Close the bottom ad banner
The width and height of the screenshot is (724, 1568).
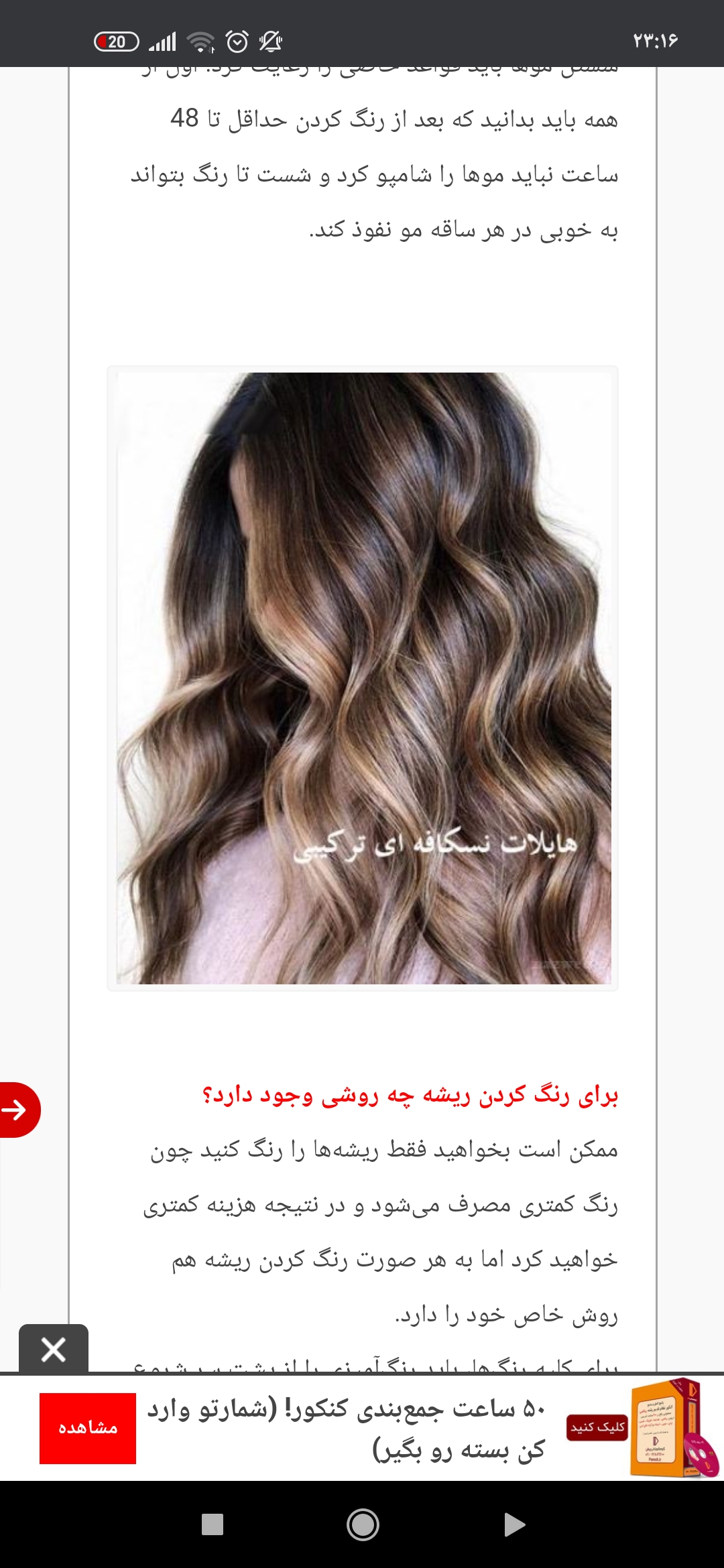(54, 1349)
